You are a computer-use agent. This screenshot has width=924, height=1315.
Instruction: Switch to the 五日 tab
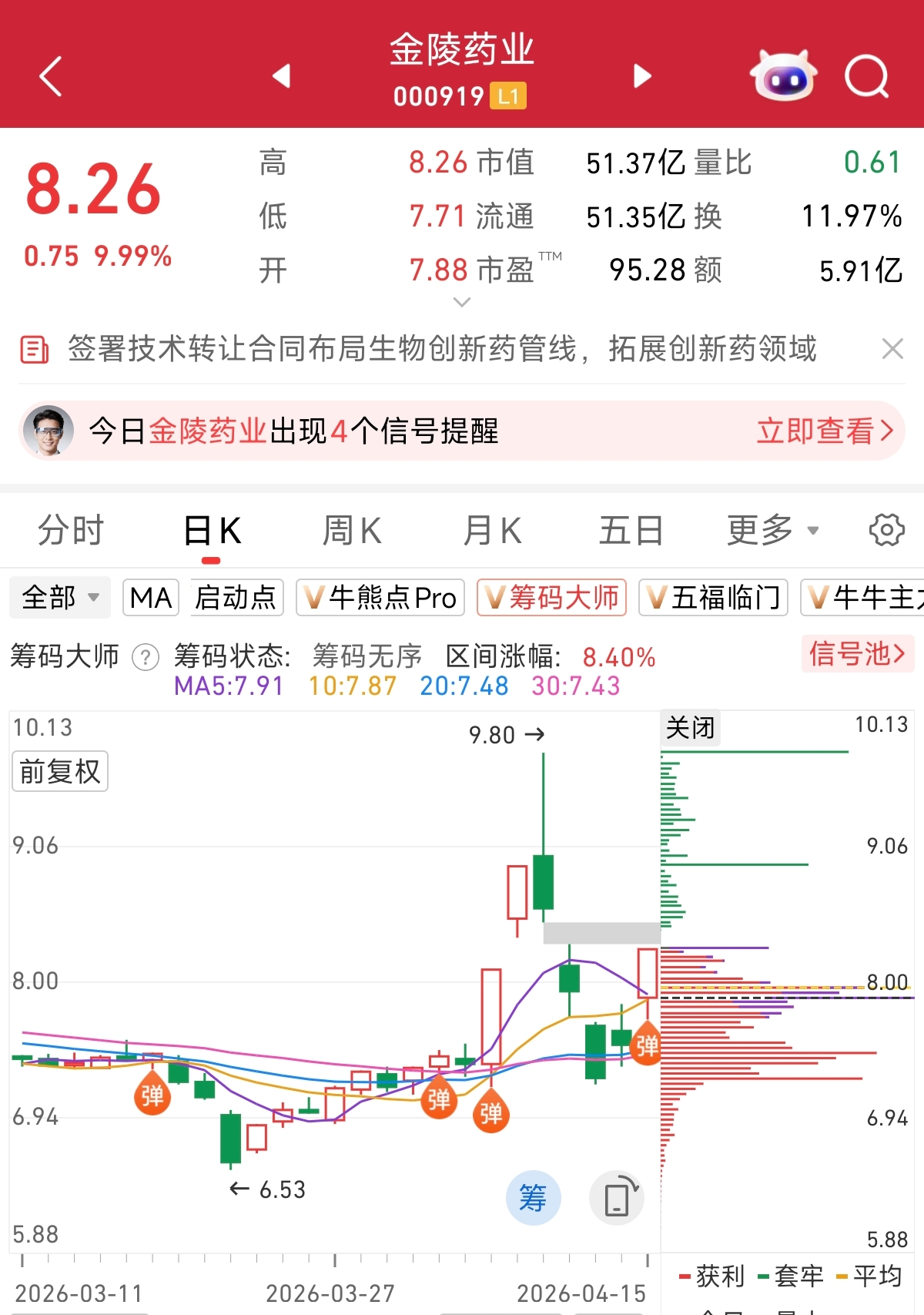(631, 531)
